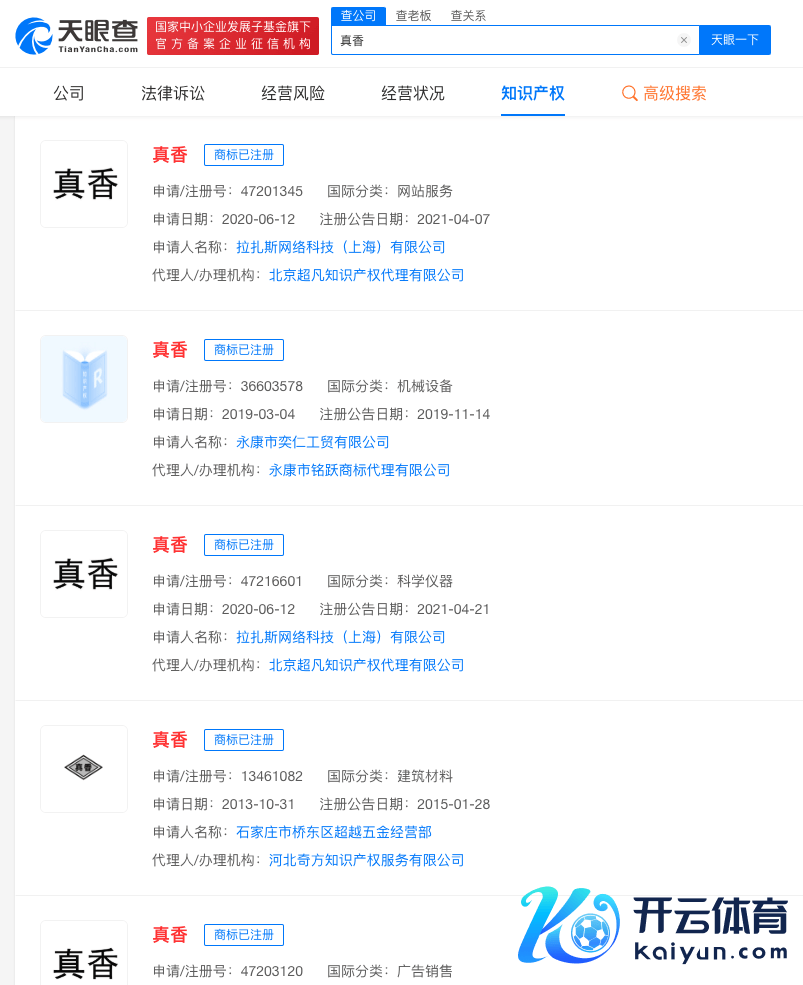Tap the 天眼一下 search button
The width and height of the screenshot is (803, 985).
(x=734, y=40)
